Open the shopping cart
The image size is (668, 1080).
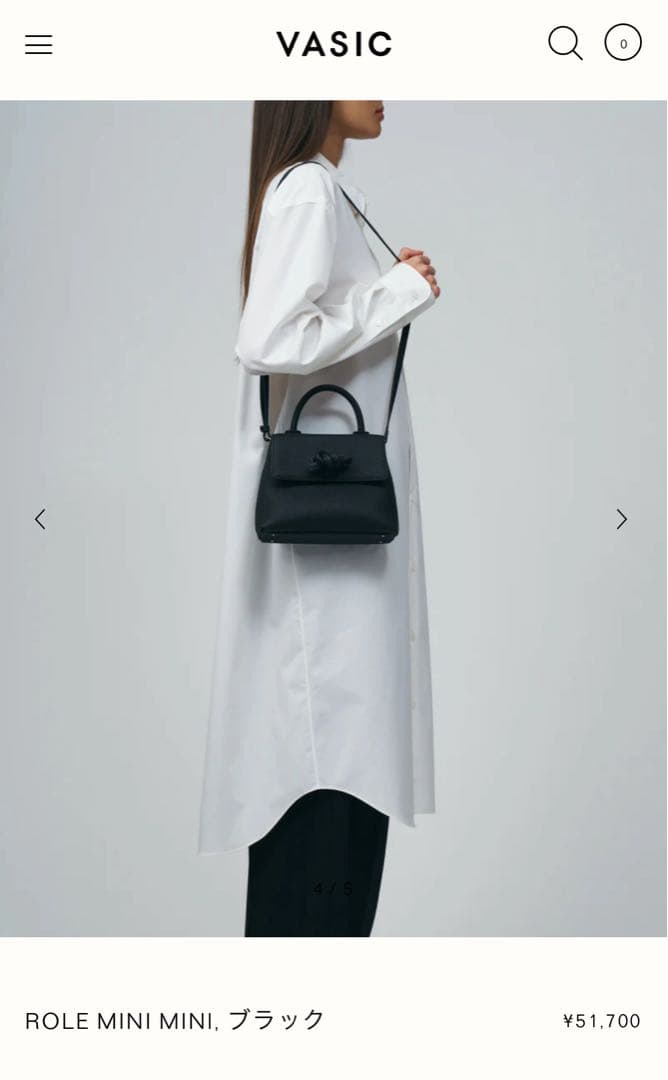623,43
